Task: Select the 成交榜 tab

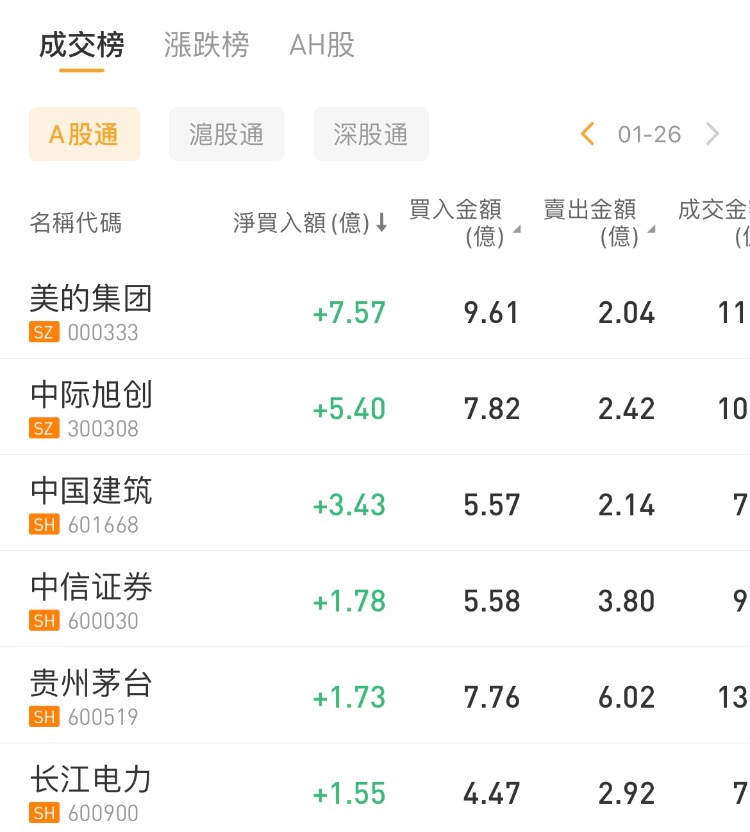Action: [x=82, y=45]
